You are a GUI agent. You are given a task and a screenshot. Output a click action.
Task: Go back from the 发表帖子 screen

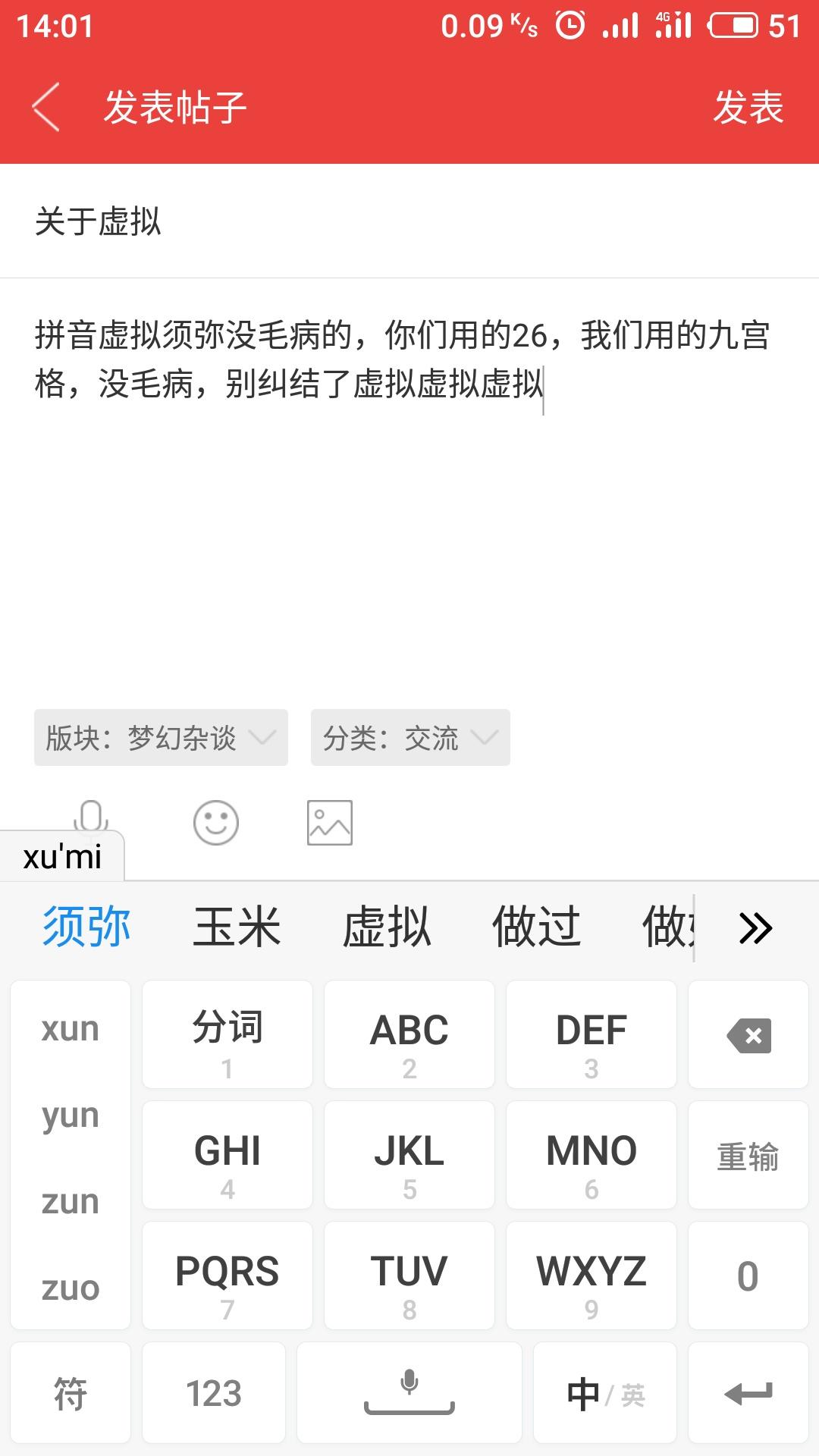[45, 107]
